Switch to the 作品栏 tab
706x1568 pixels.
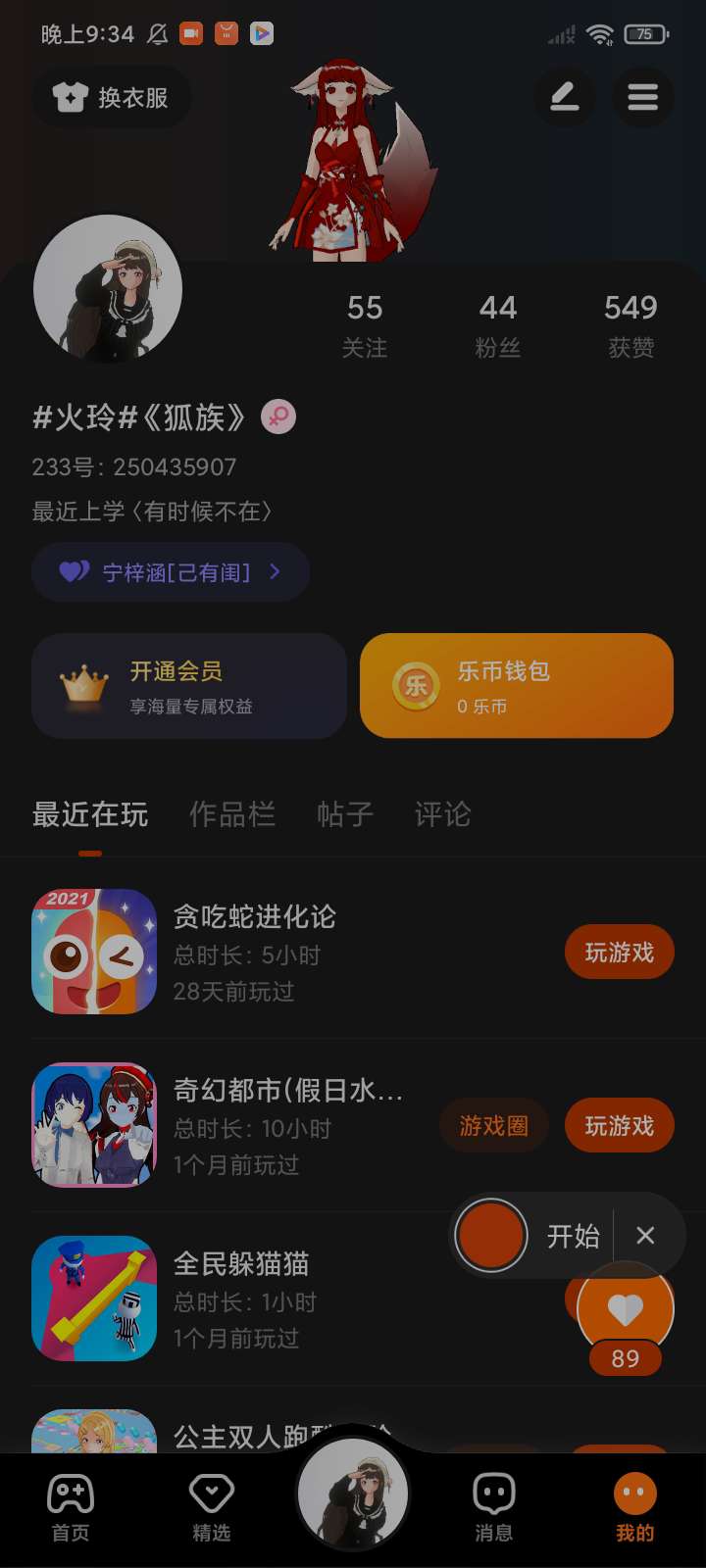(232, 814)
